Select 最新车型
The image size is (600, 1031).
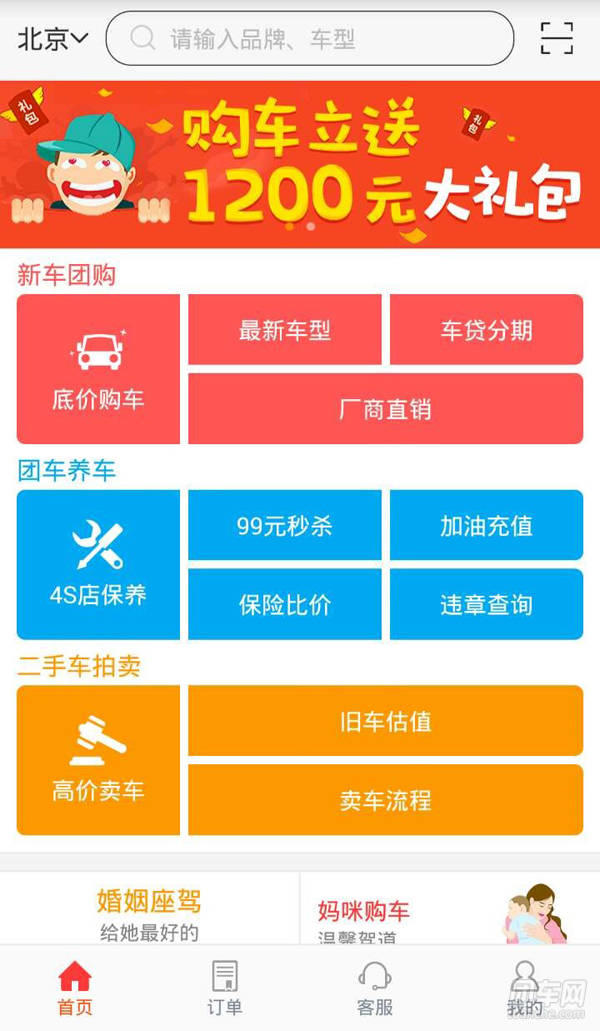(285, 330)
